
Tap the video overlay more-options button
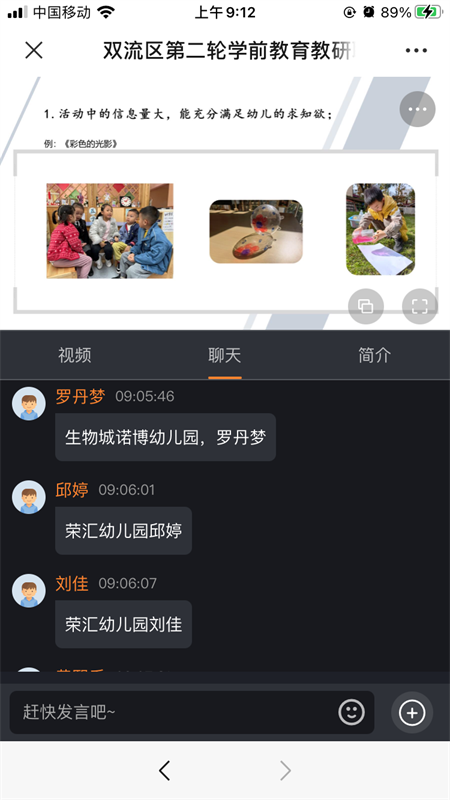[417, 109]
